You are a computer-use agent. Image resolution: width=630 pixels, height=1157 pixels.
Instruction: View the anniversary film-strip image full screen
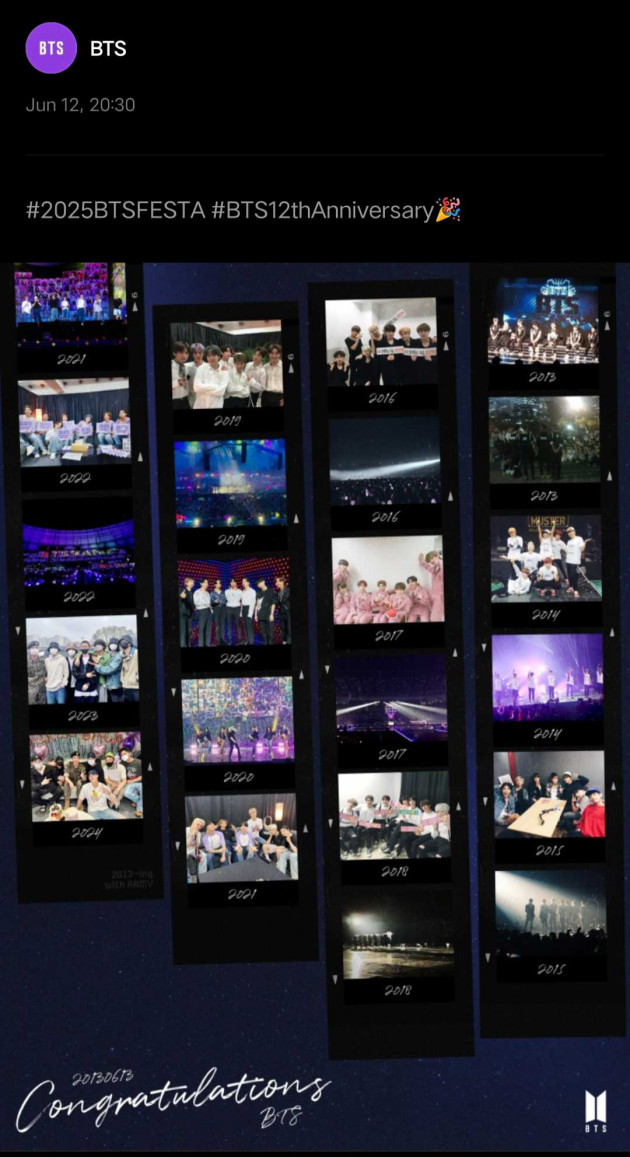click(315, 700)
